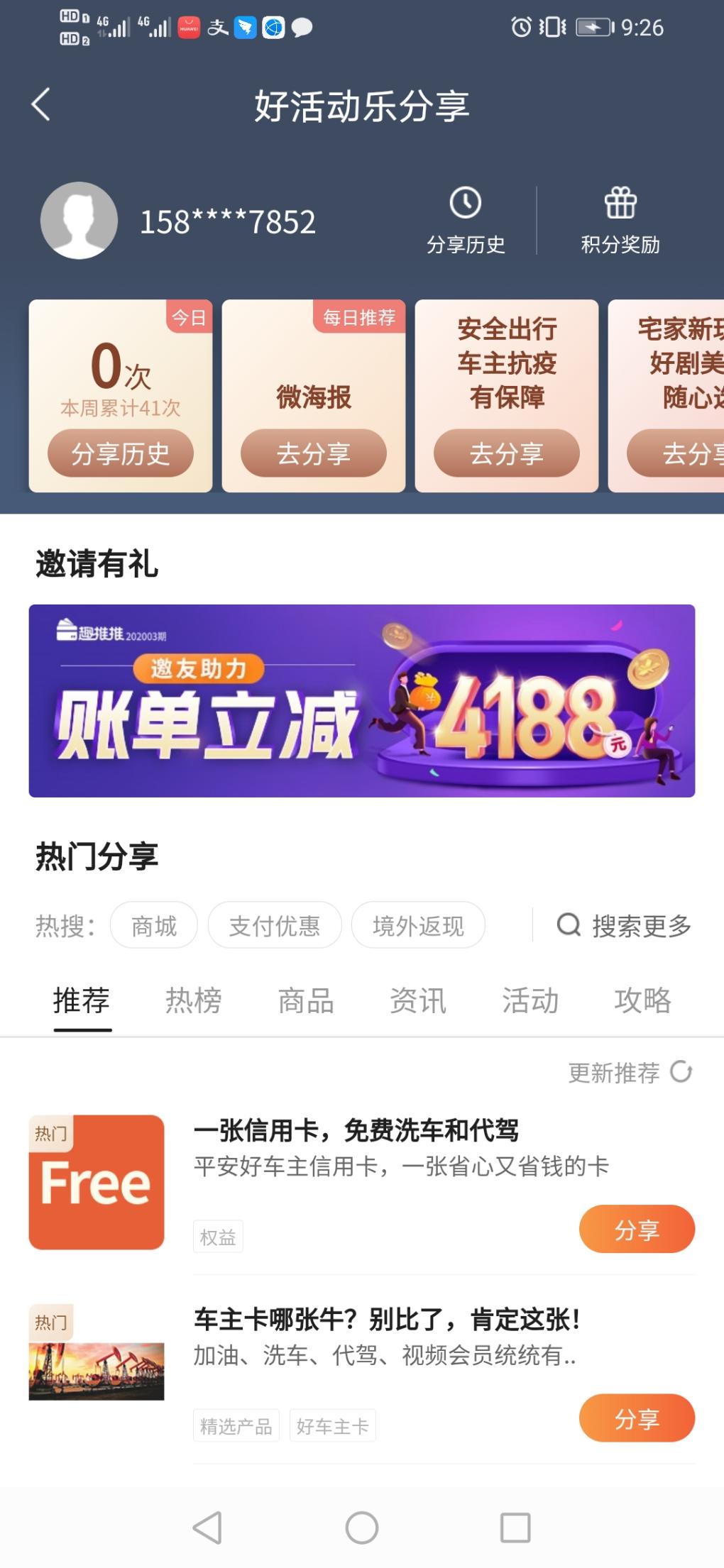Tap 去分享 on the 安全出行车主抗疫有保障 card
The image size is (724, 1568).
click(507, 453)
